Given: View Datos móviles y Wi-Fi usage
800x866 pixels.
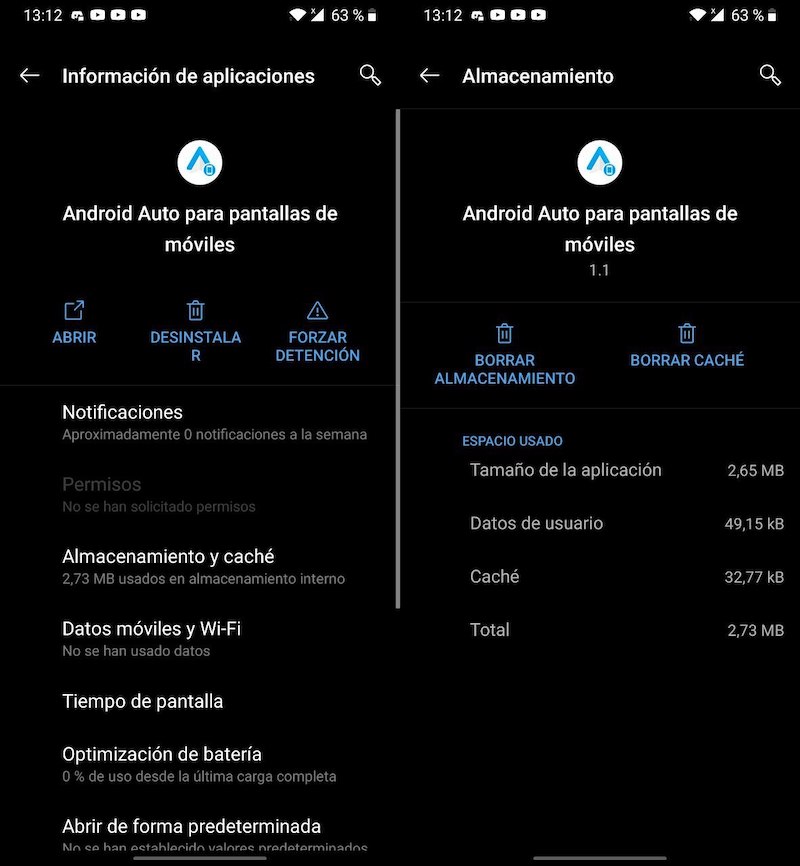Looking at the screenshot, I should (200, 638).
